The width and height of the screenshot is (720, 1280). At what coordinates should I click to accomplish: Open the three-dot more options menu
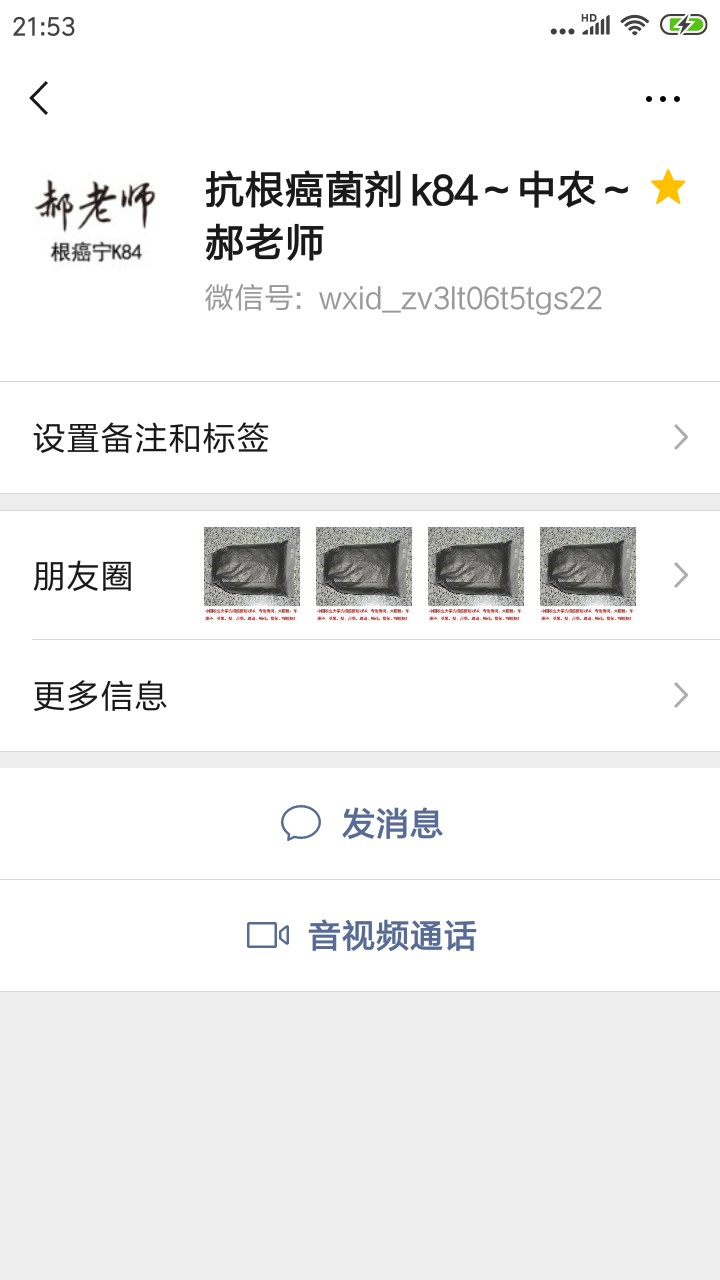(x=662, y=98)
